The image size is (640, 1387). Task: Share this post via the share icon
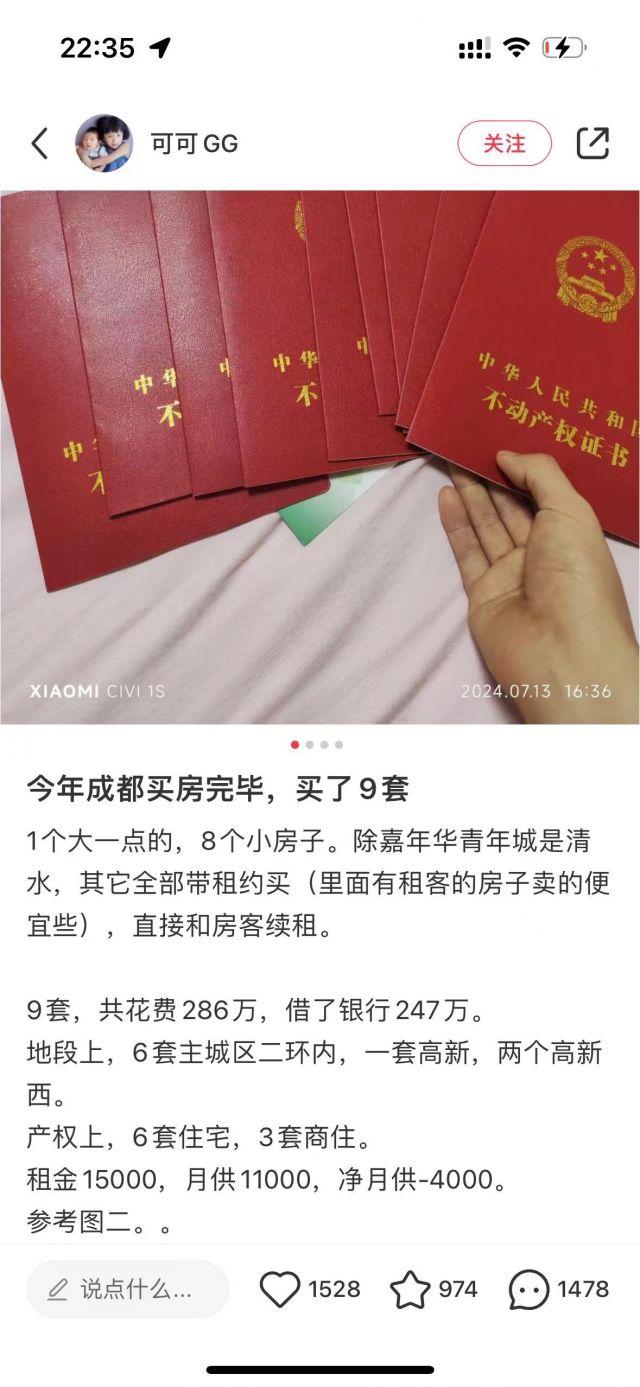[593, 144]
